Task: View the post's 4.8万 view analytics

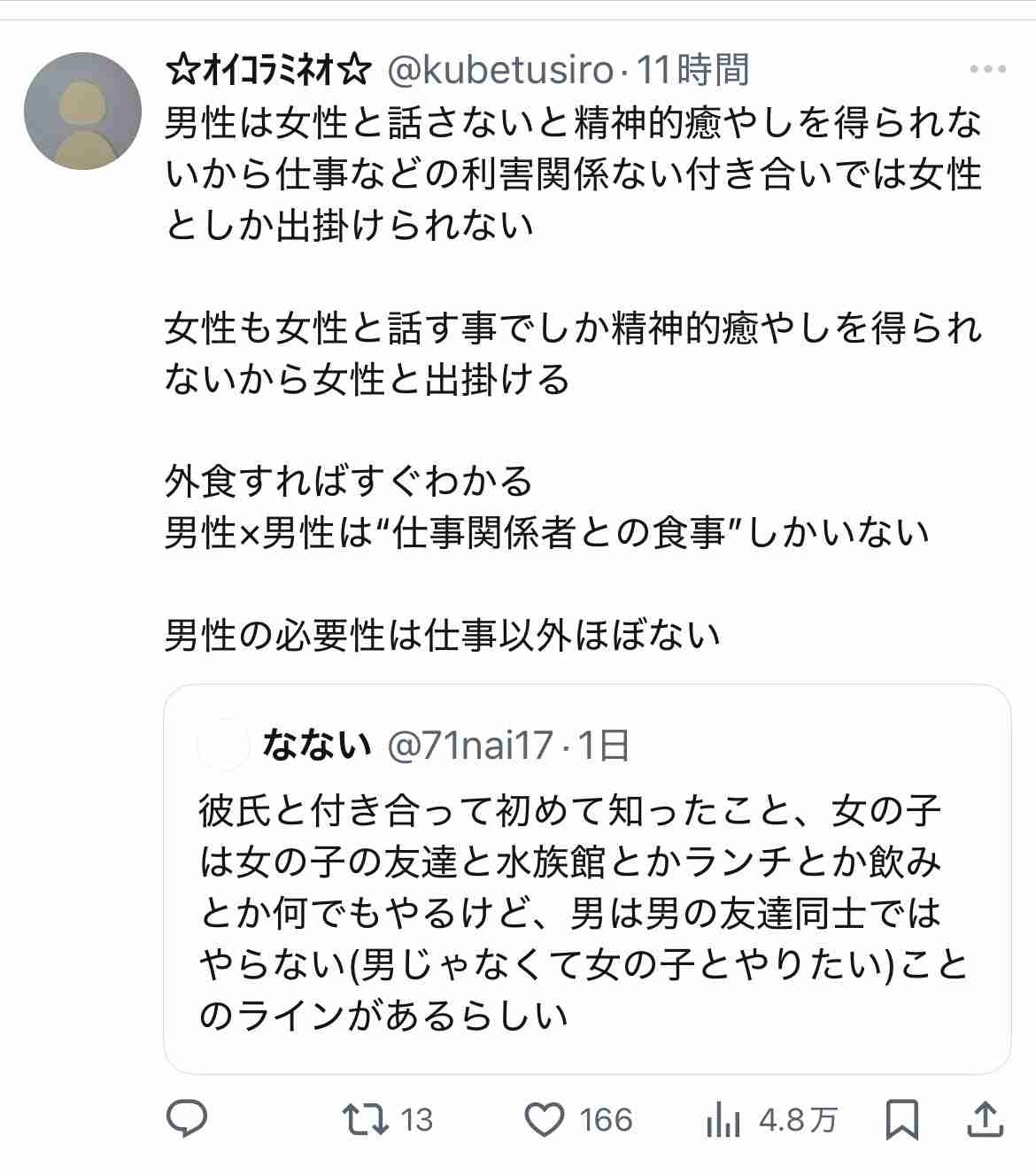Action: (x=723, y=1121)
